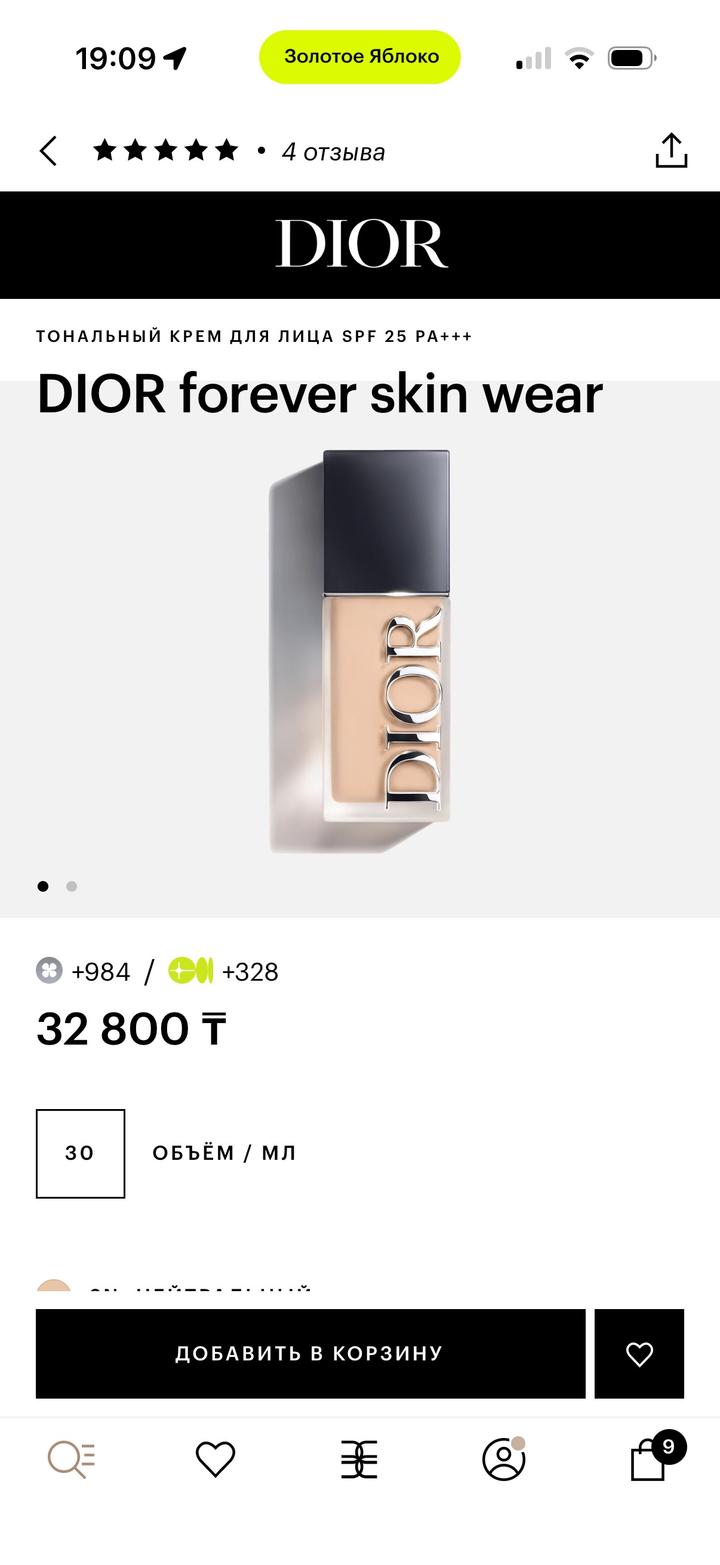Image resolution: width=720 pixels, height=1565 pixels.
Task: Go back using the top-left arrow
Action: point(48,151)
